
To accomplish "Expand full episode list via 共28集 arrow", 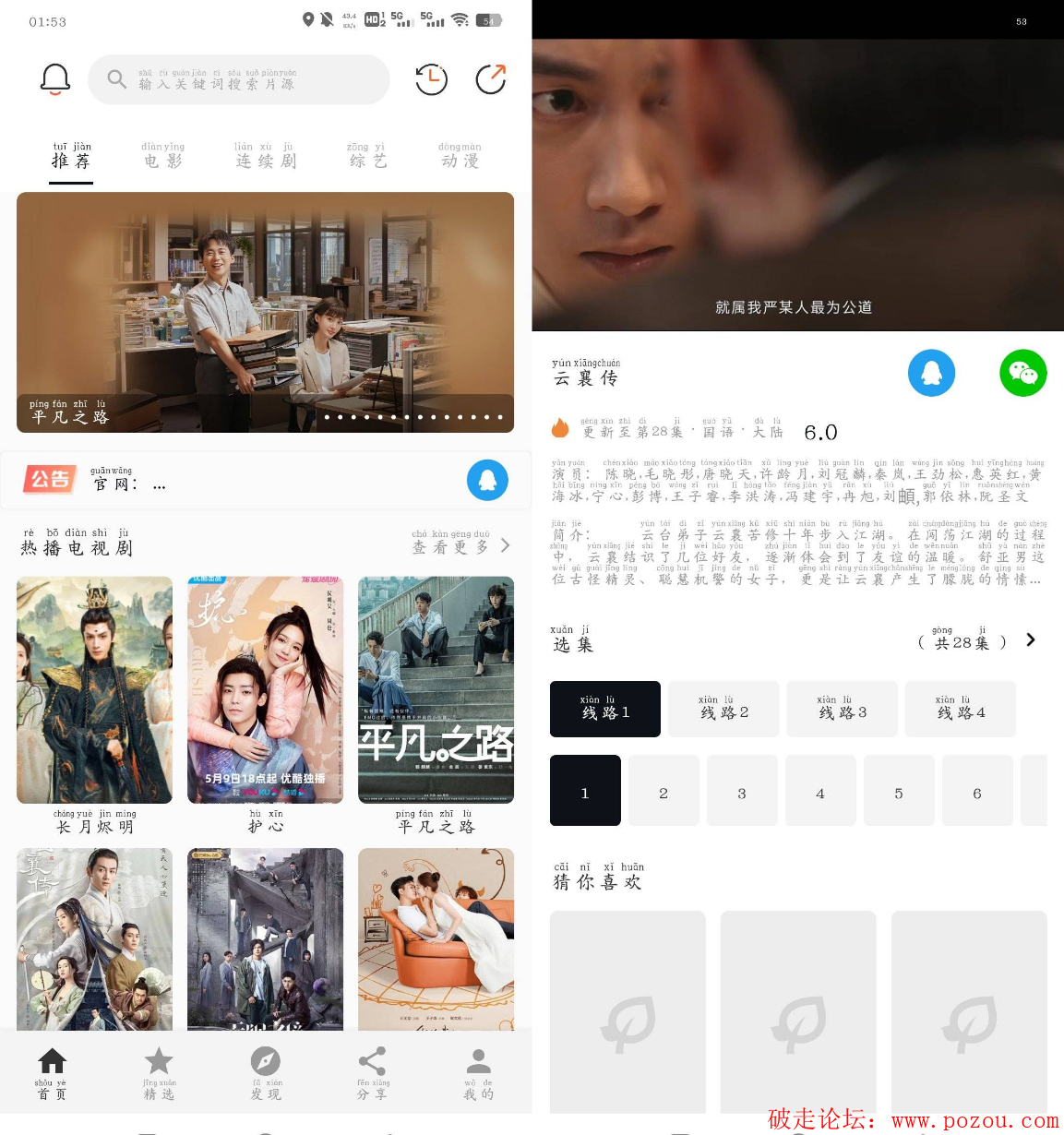I will (x=1030, y=639).
